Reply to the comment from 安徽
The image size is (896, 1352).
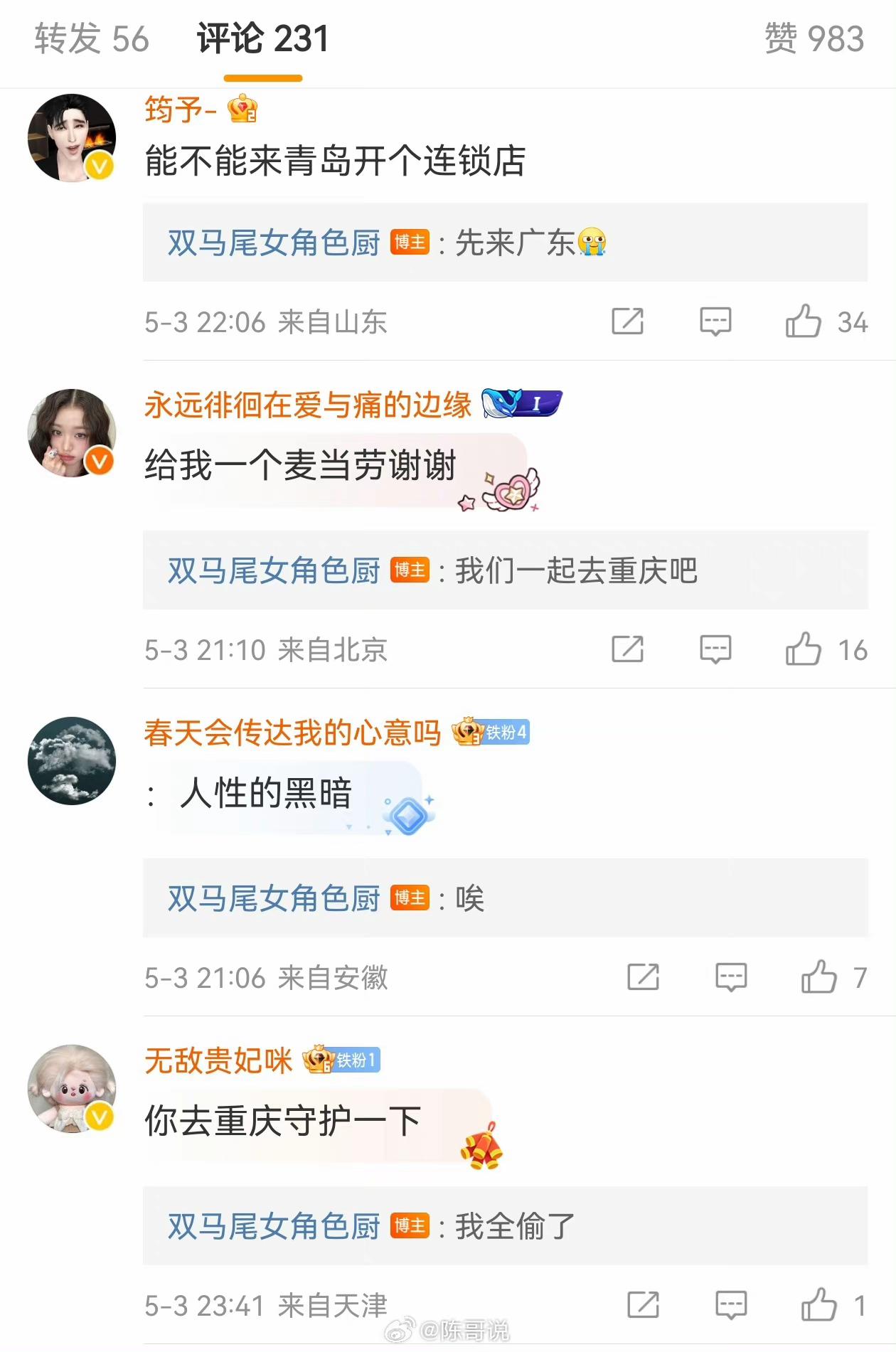[x=730, y=977]
